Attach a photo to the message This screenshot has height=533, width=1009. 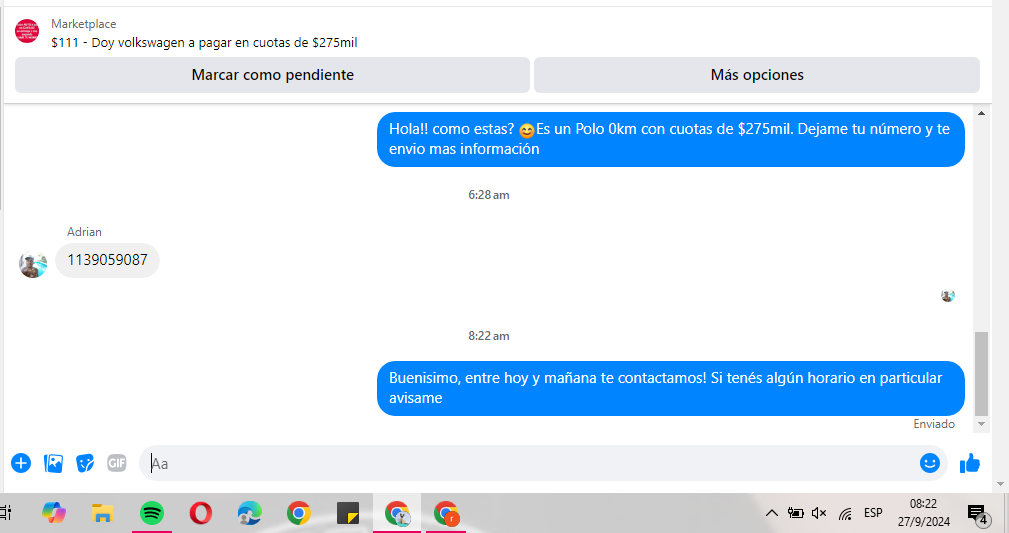(x=54, y=463)
